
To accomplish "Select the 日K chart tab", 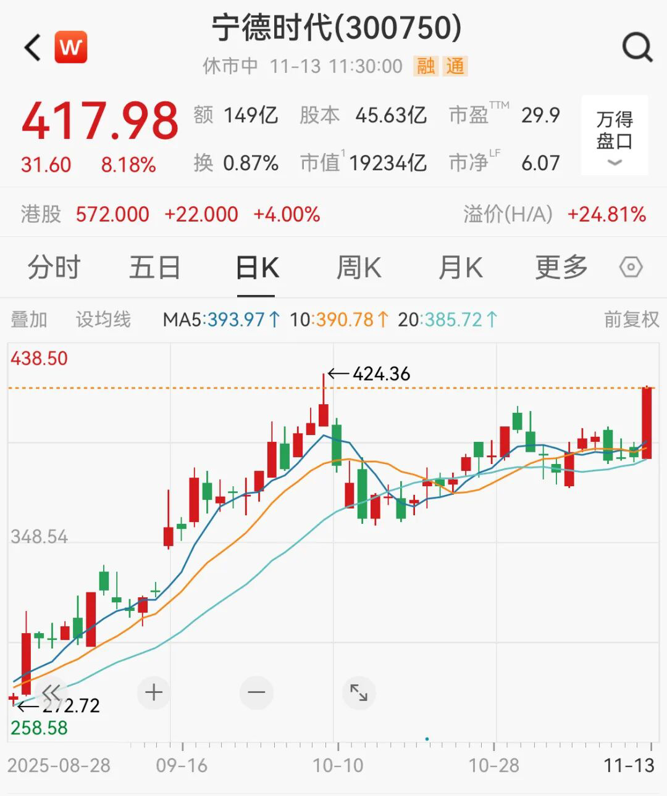I will tap(256, 268).
